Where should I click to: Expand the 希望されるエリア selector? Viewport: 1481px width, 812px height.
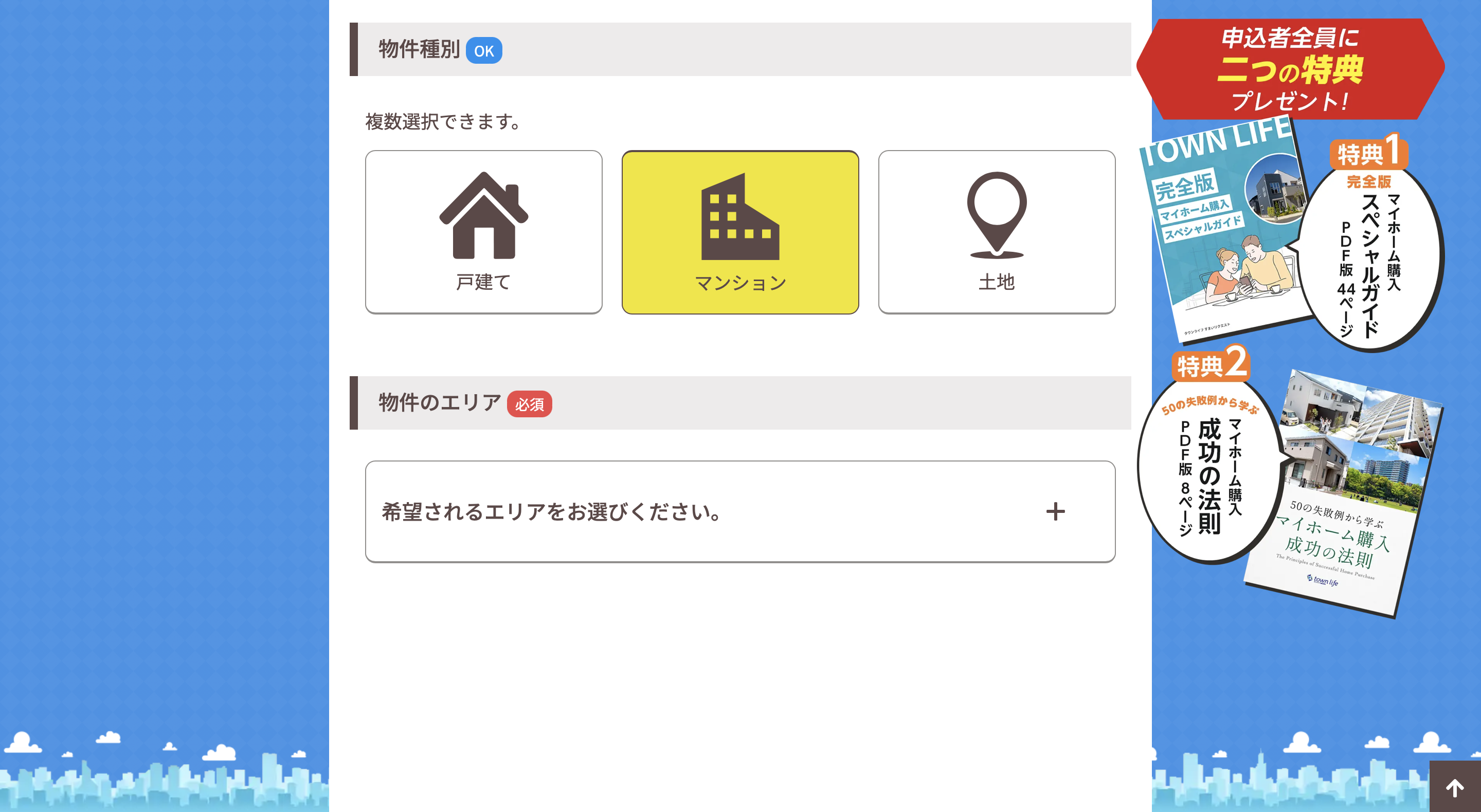pos(740,511)
